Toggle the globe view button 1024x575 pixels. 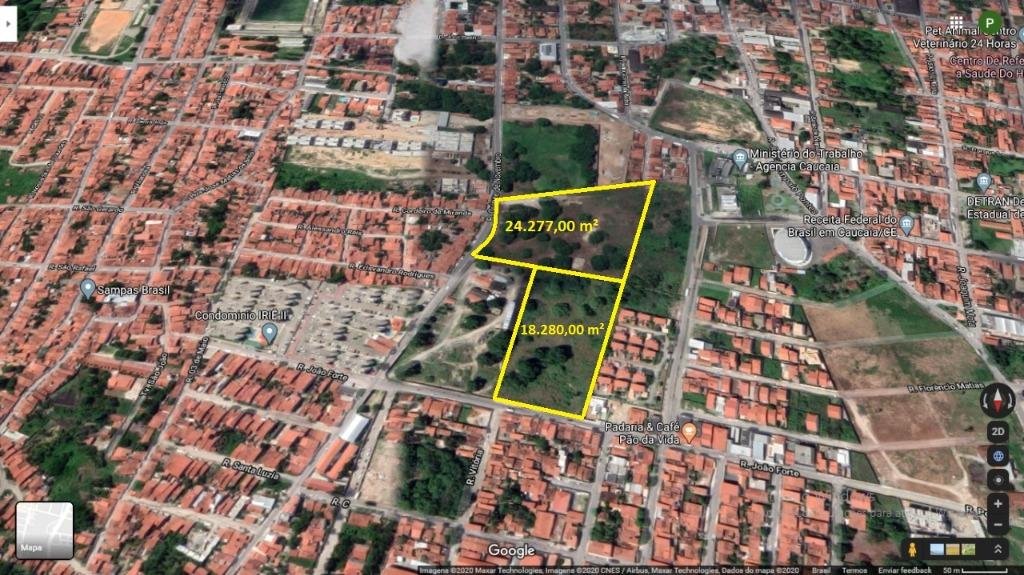[997, 456]
